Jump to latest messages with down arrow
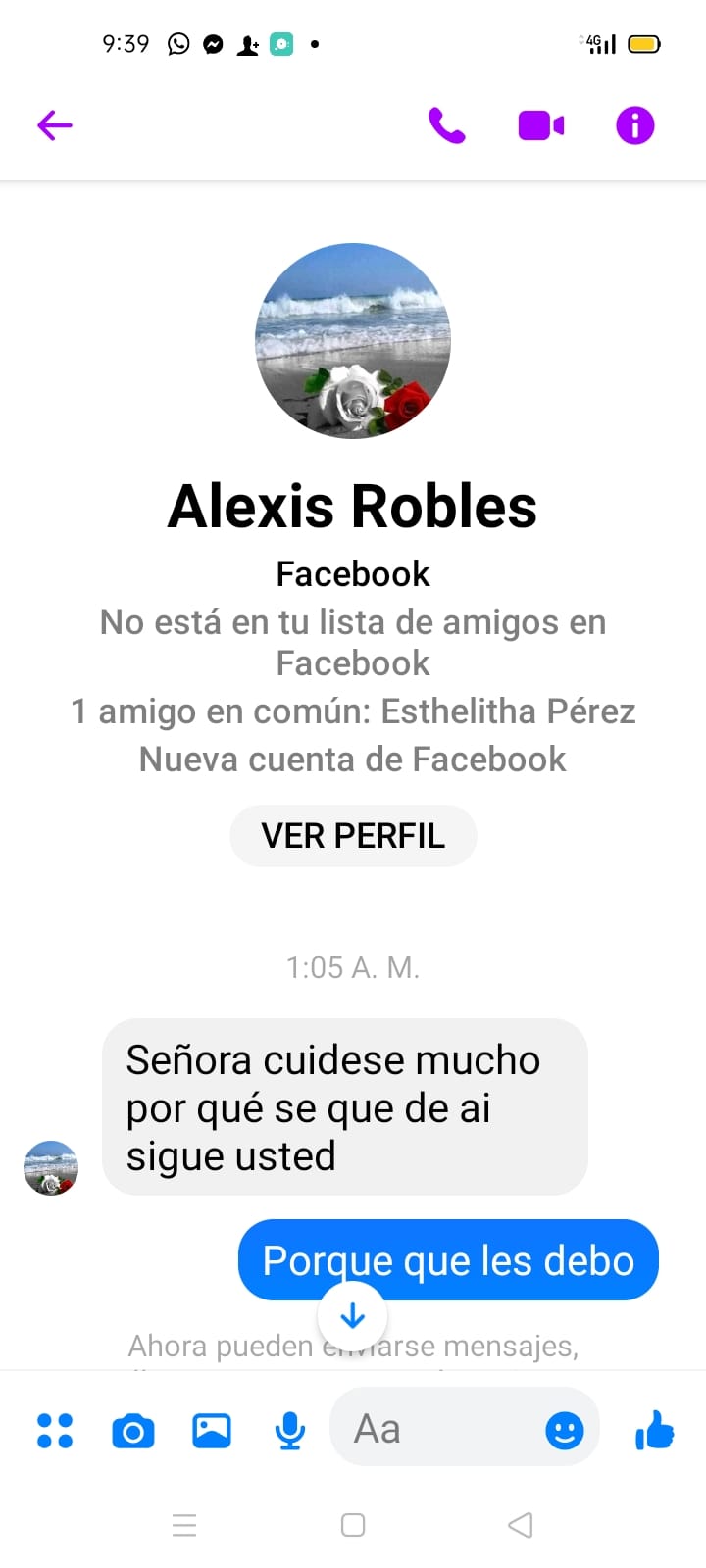 (x=353, y=1316)
